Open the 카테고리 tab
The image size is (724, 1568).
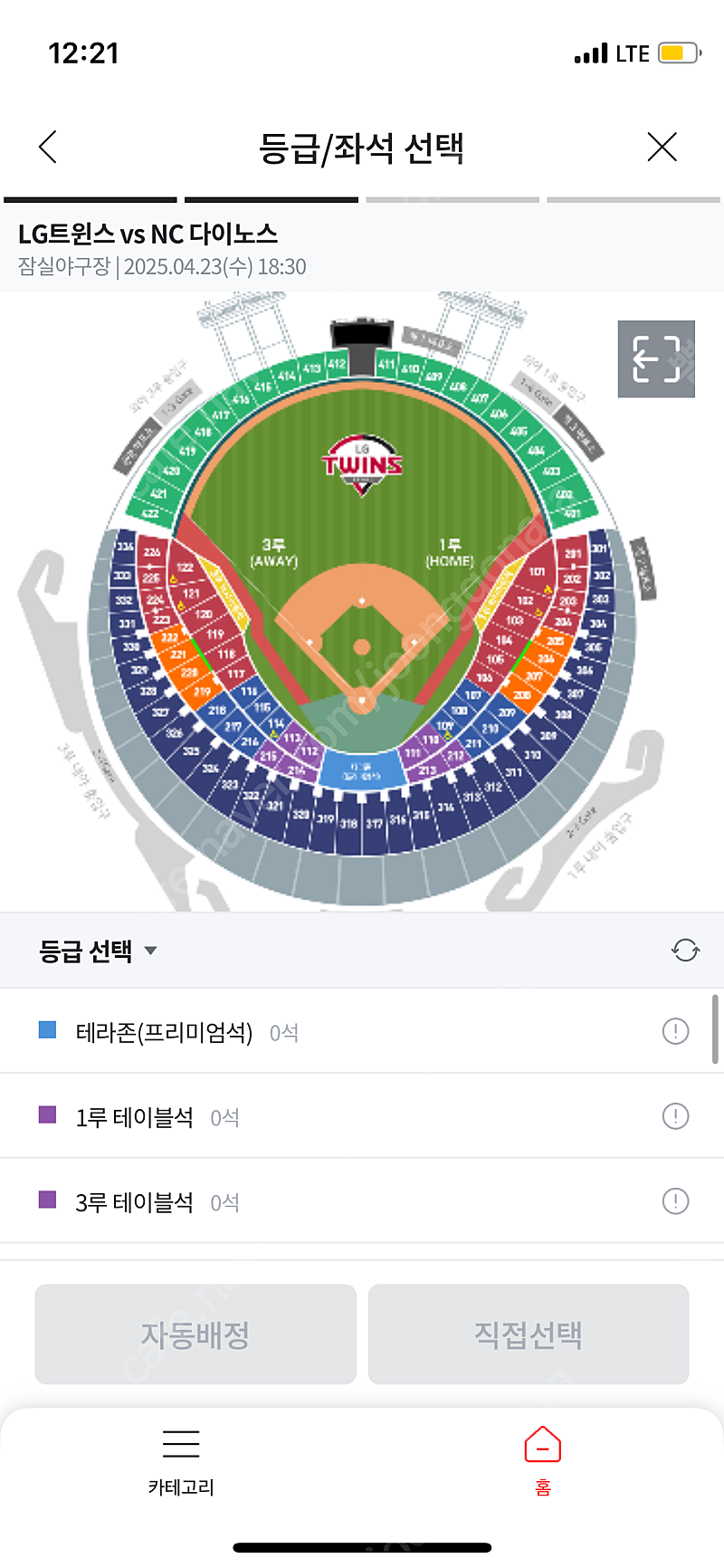181,1461
